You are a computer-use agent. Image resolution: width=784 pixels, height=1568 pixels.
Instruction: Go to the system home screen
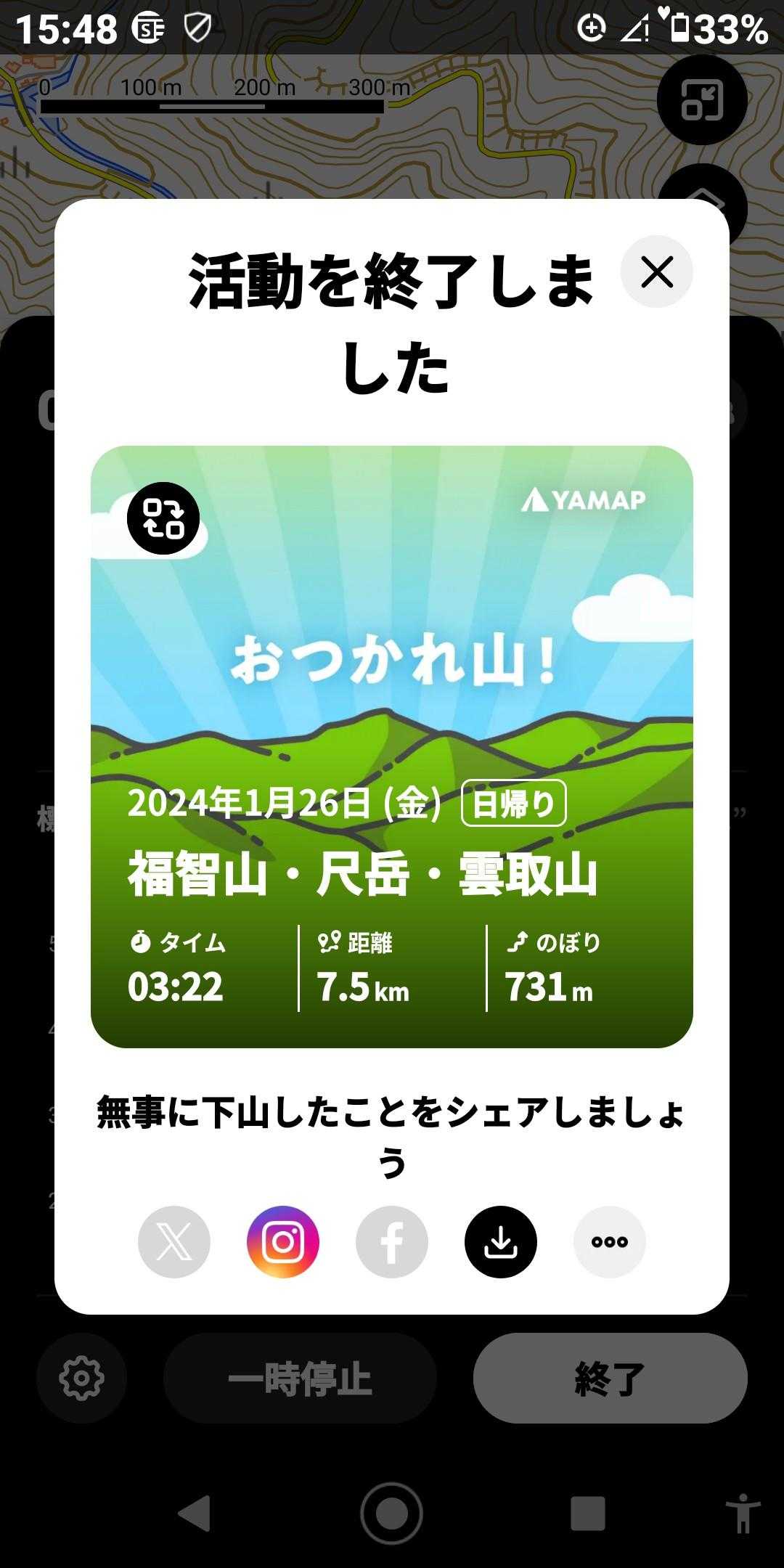392,1514
